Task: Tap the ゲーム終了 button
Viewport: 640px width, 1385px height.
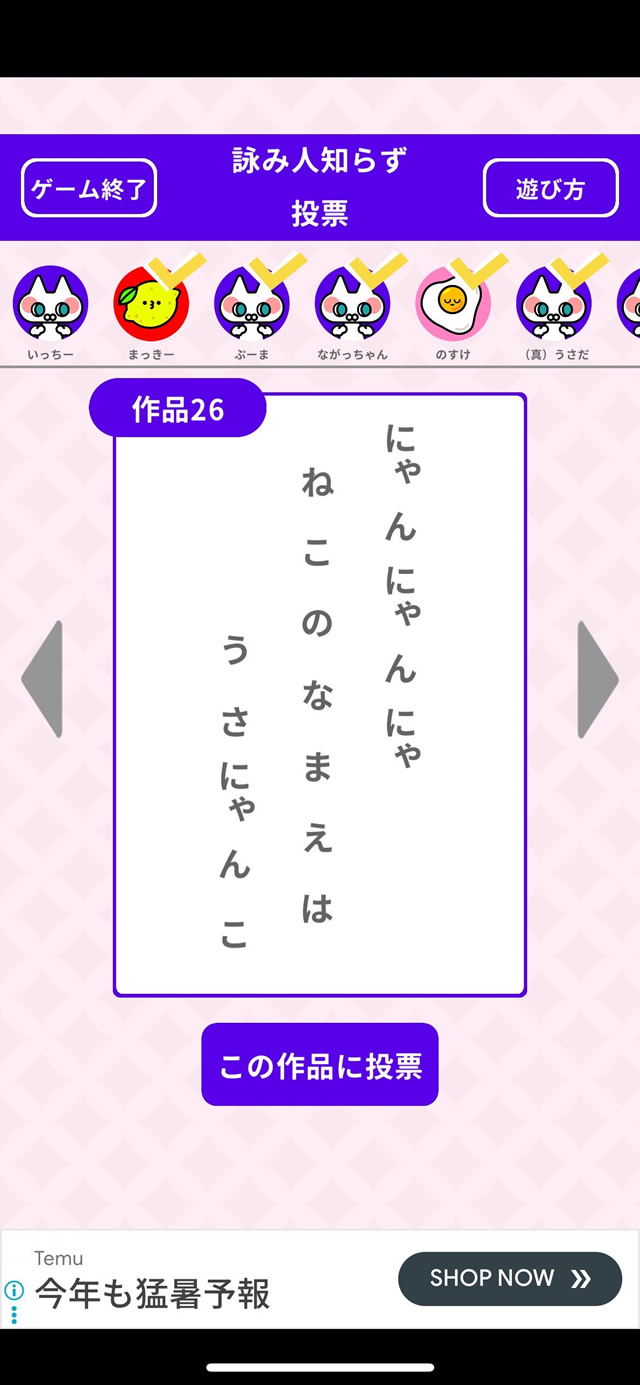Action: click(89, 188)
